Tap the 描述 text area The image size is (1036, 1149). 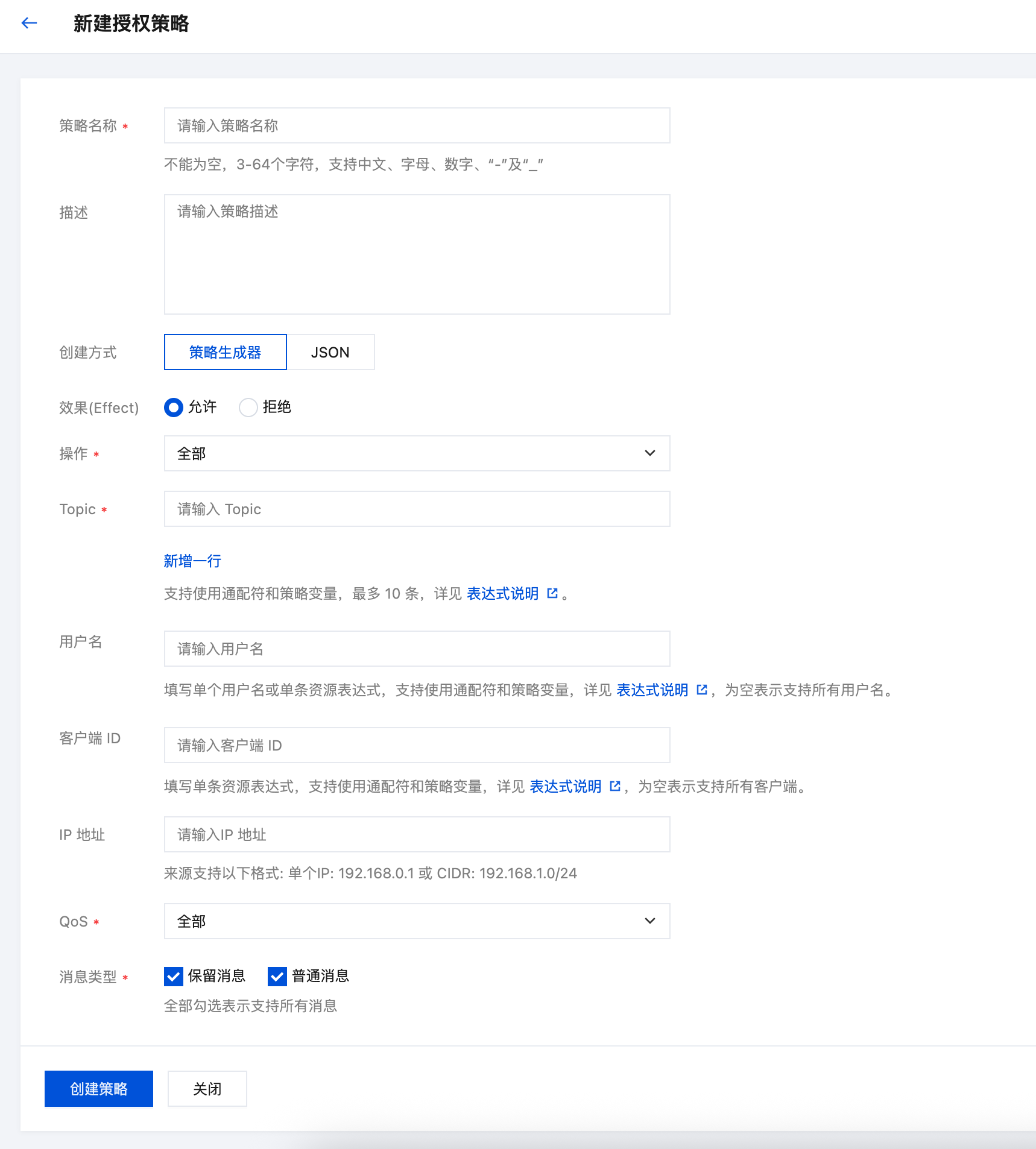417,254
